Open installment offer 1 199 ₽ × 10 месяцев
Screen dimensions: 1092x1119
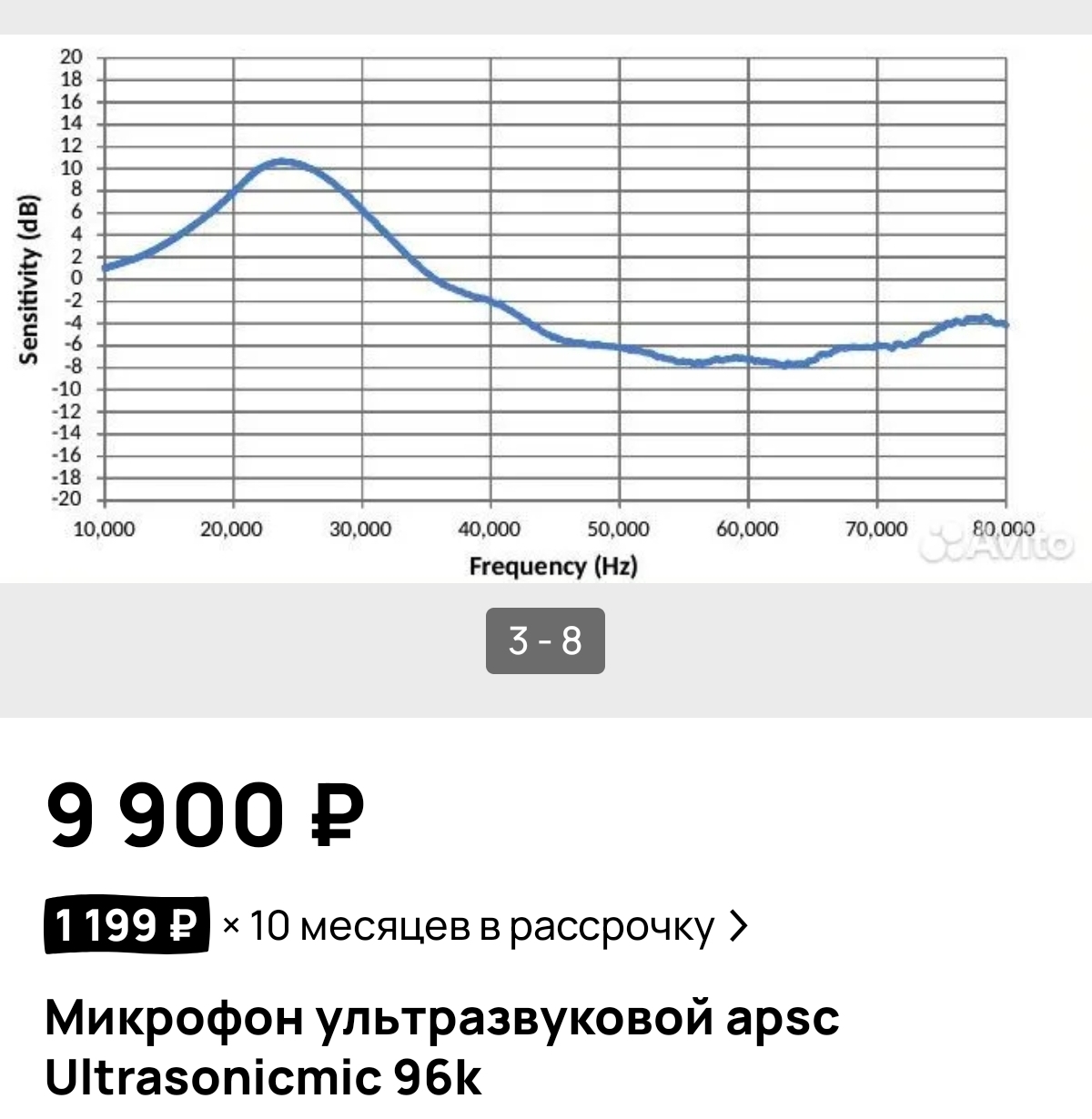point(396,926)
